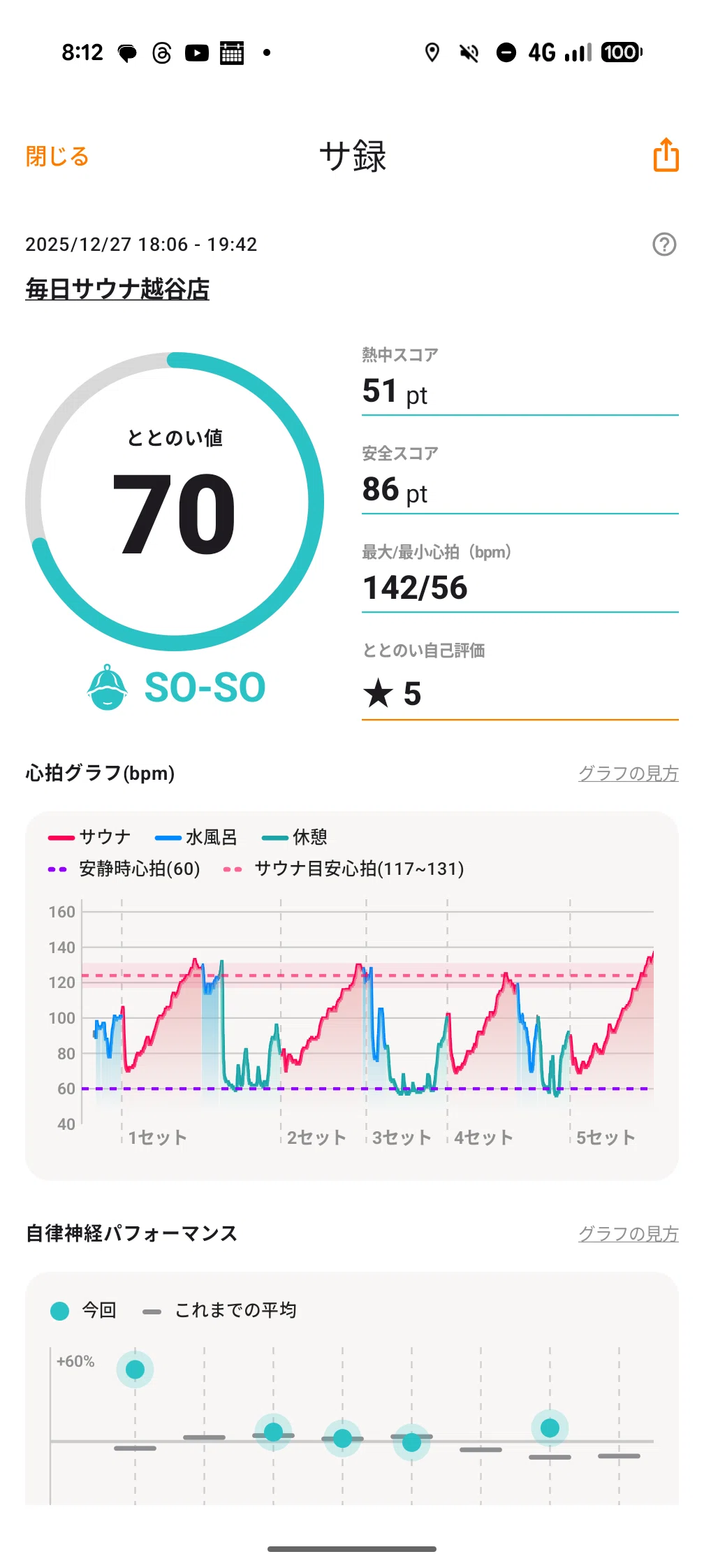Open グラフの見方 for 自律神経パフォーマンス
Screen dimensions: 704x1568
(x=629, y=1234)
